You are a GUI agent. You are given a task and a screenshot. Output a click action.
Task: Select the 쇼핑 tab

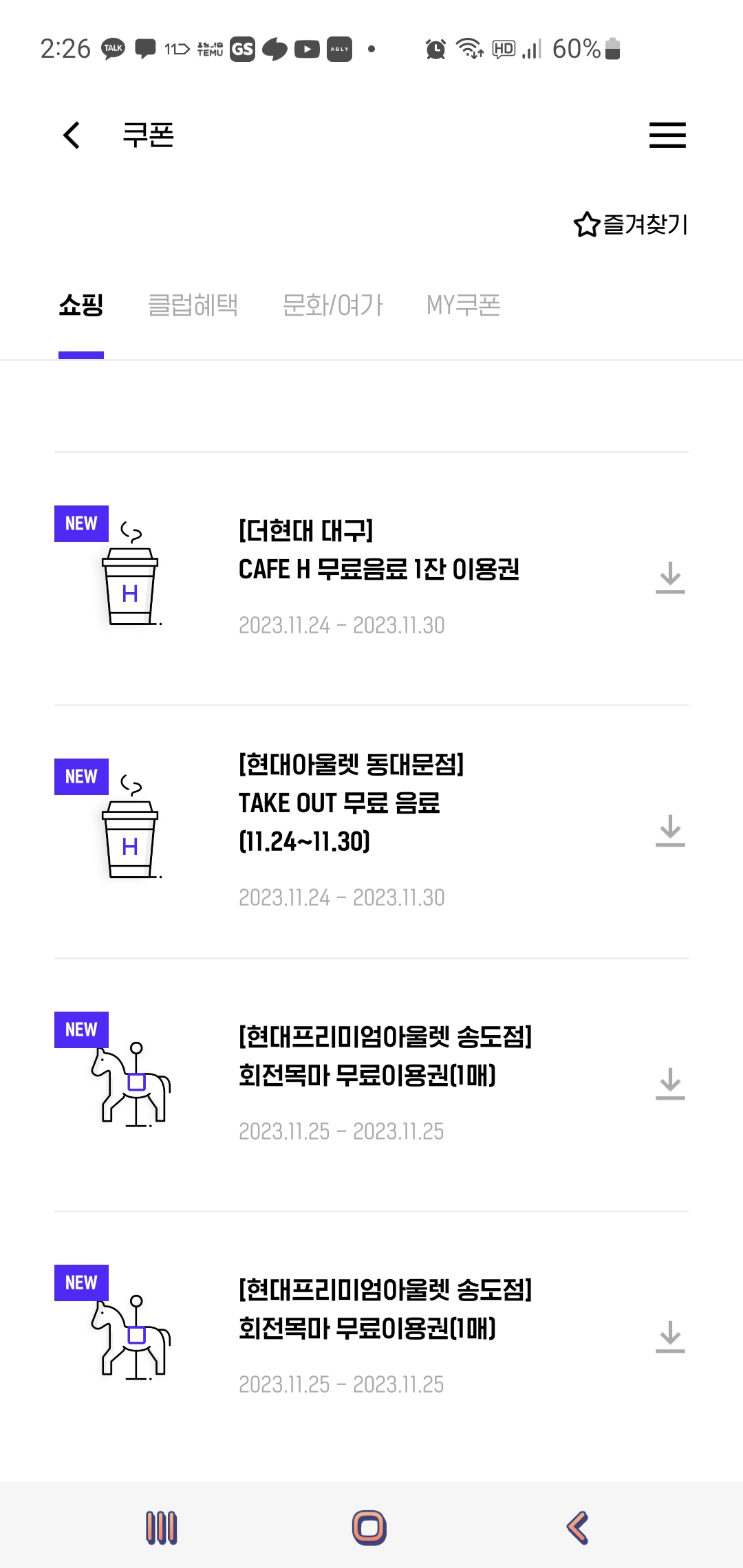click(80, 305)
